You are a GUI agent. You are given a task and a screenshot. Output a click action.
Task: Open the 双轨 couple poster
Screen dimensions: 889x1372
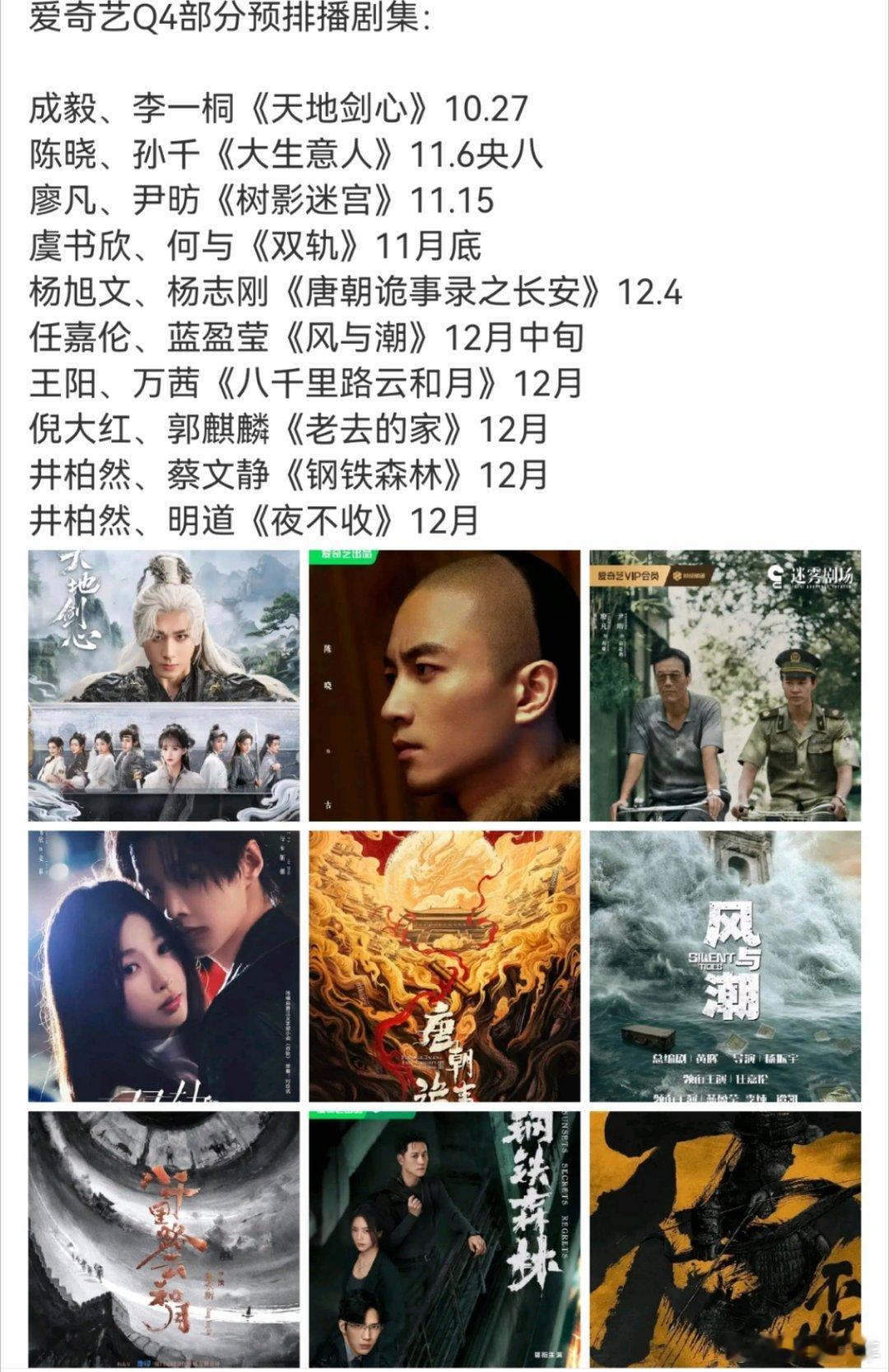164,965
